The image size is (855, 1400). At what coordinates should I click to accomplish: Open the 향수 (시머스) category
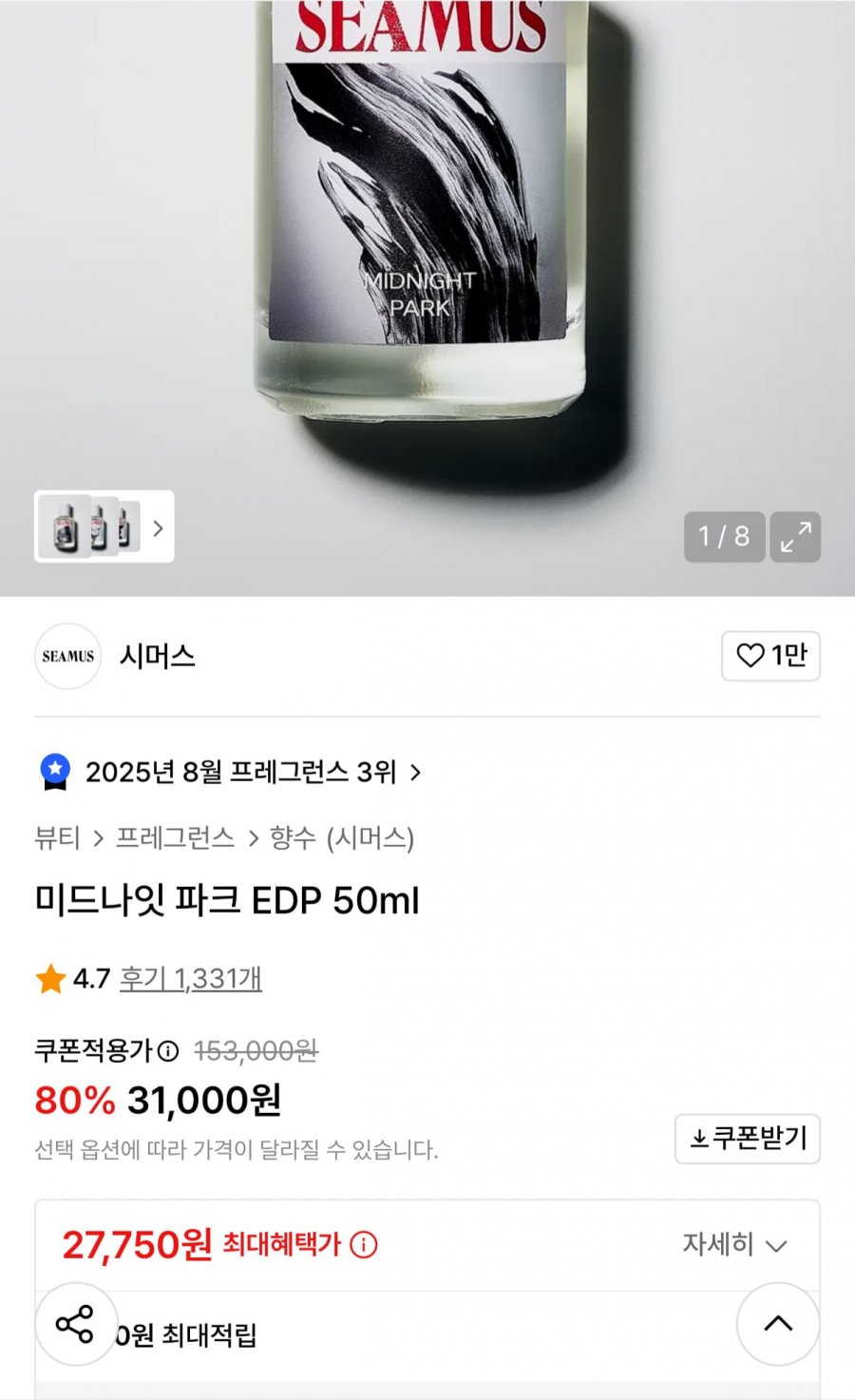(342, 838)
